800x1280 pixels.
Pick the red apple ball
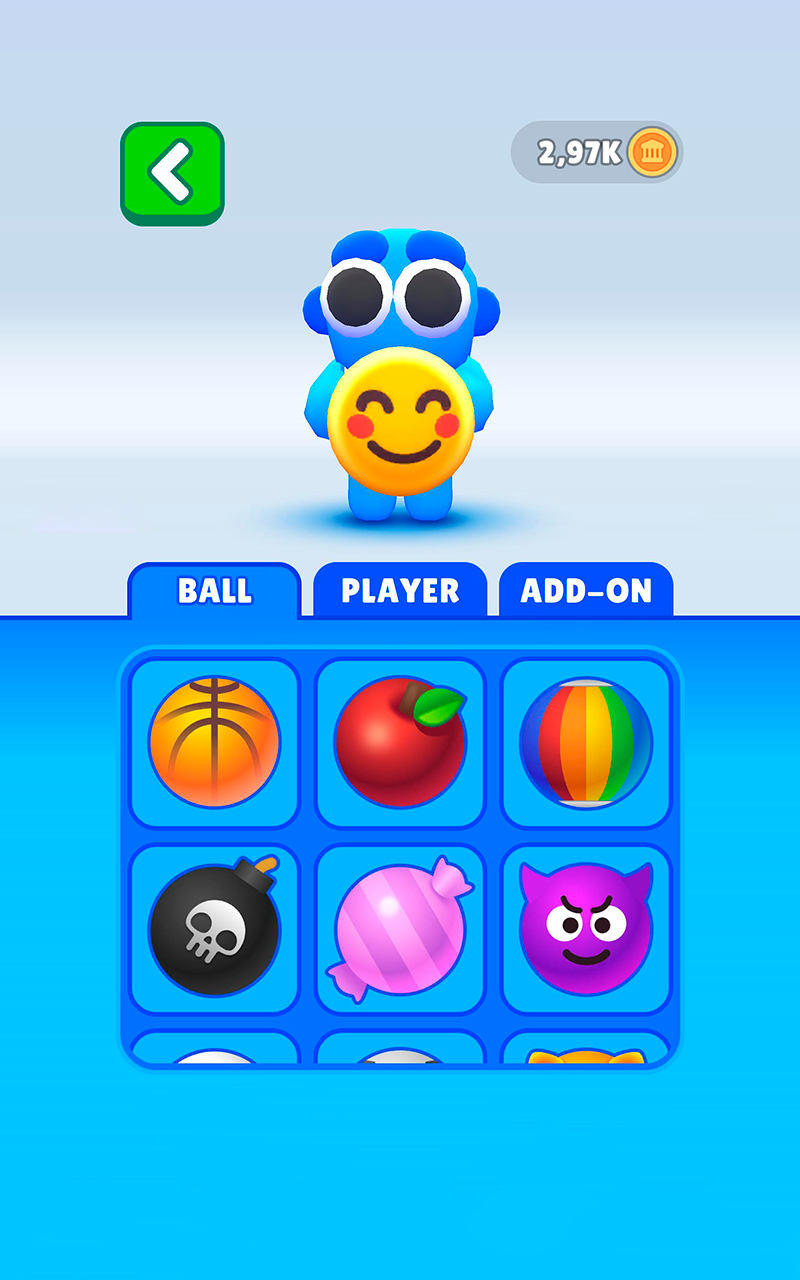click(400, 742)
